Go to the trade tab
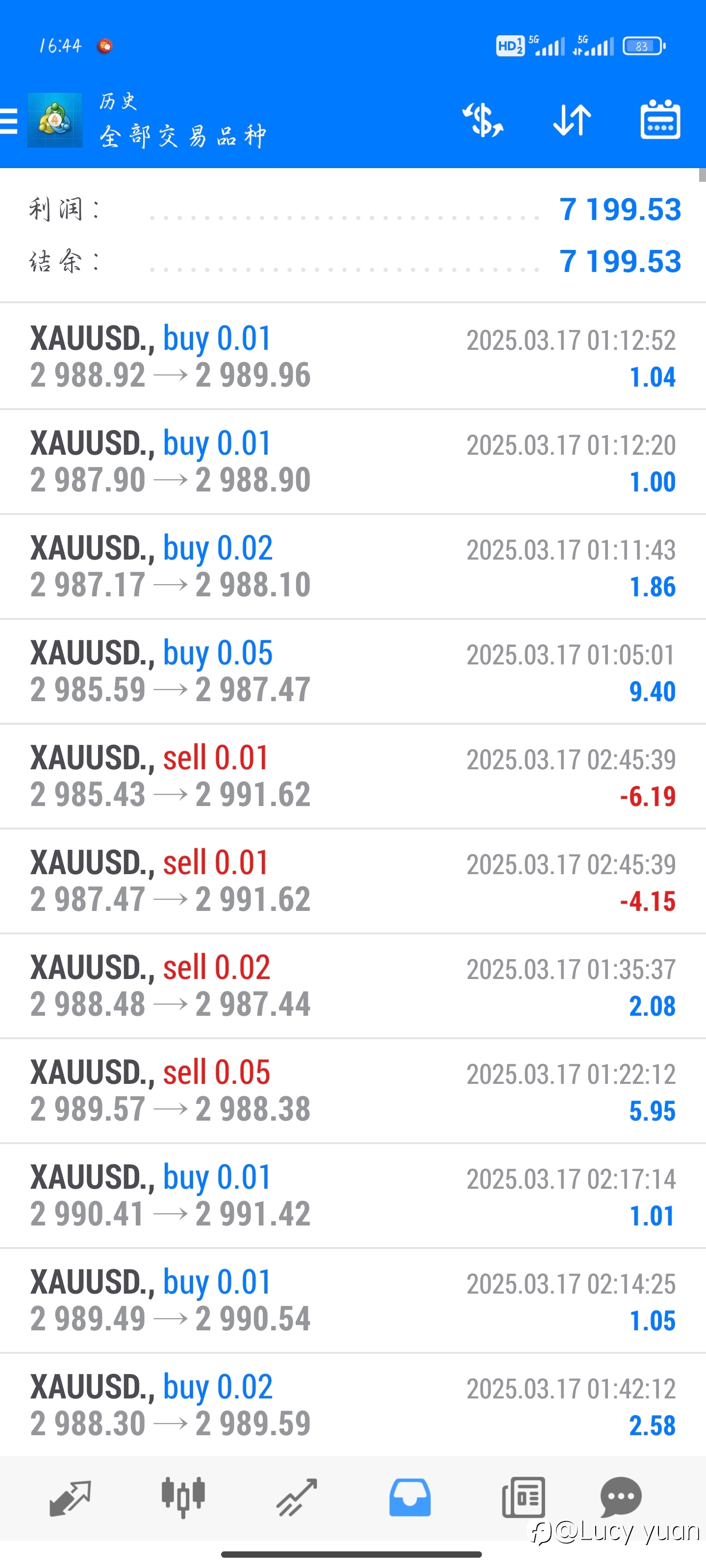This screenshot has height=1568, width=706. click(x=297, y=1498)
